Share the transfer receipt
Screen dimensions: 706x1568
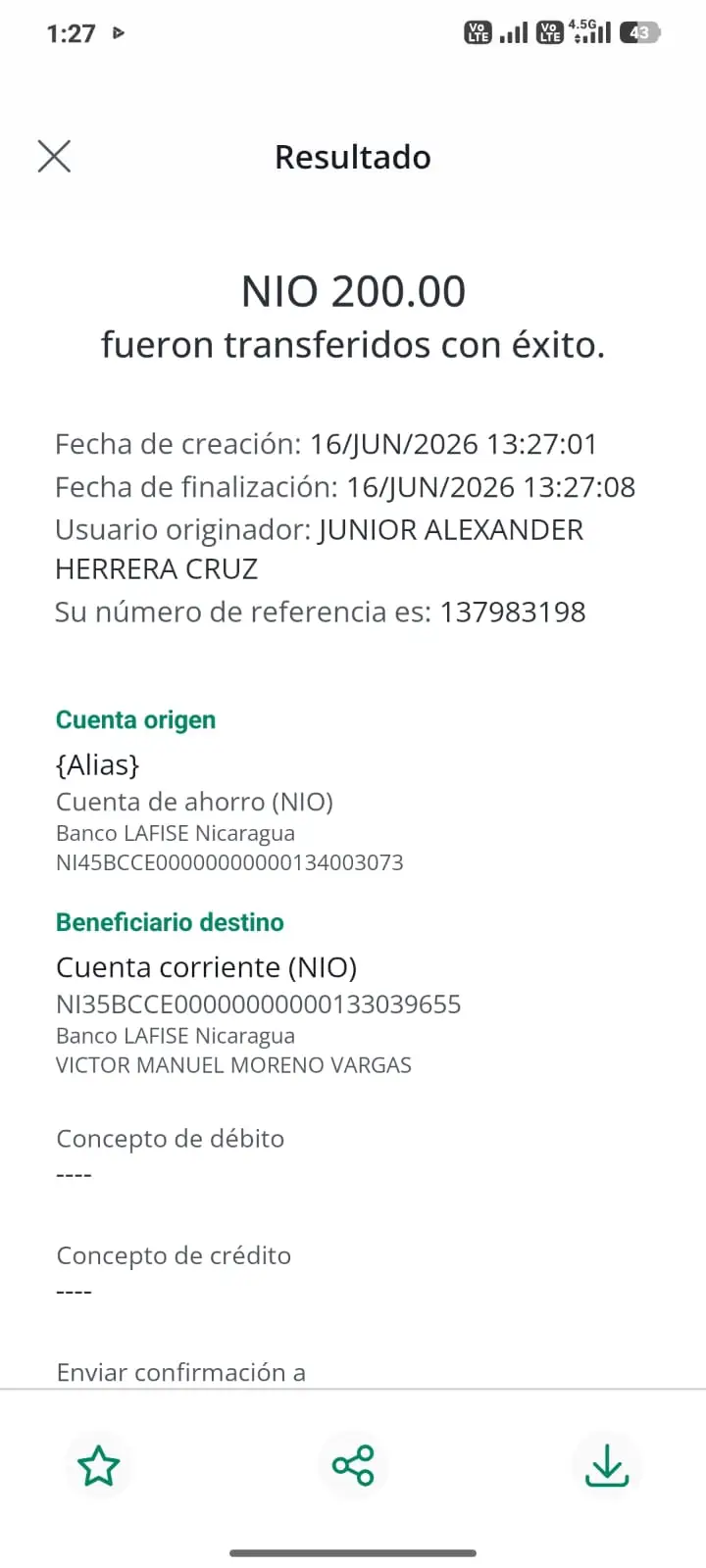tap(353, 1466)
